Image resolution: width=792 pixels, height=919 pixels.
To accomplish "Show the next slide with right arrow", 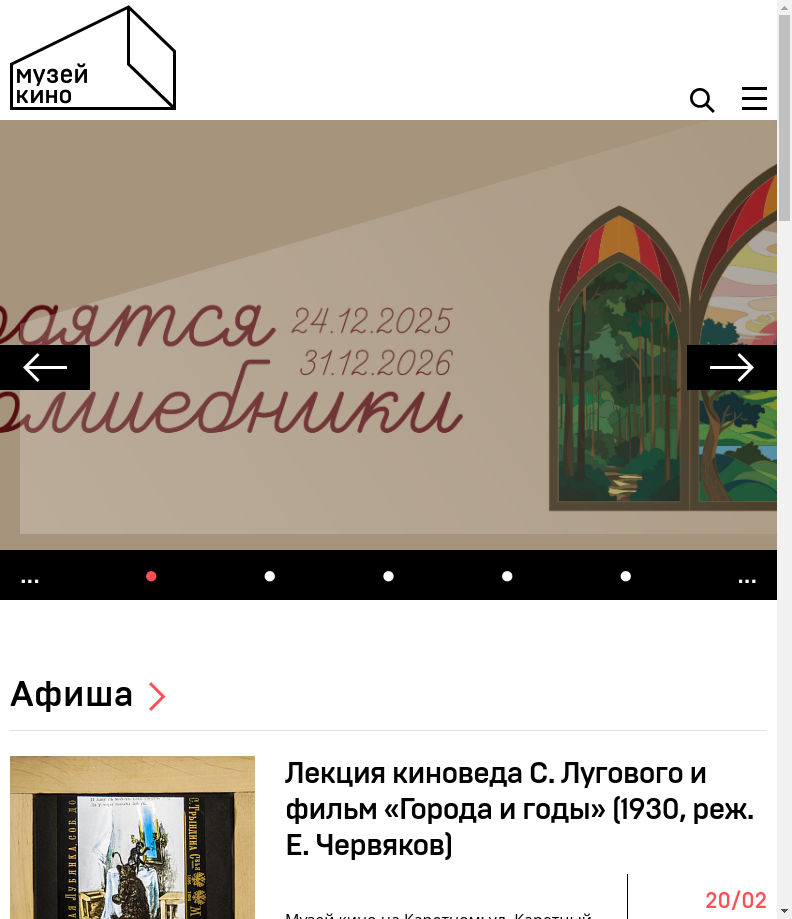I will point(731,368).
